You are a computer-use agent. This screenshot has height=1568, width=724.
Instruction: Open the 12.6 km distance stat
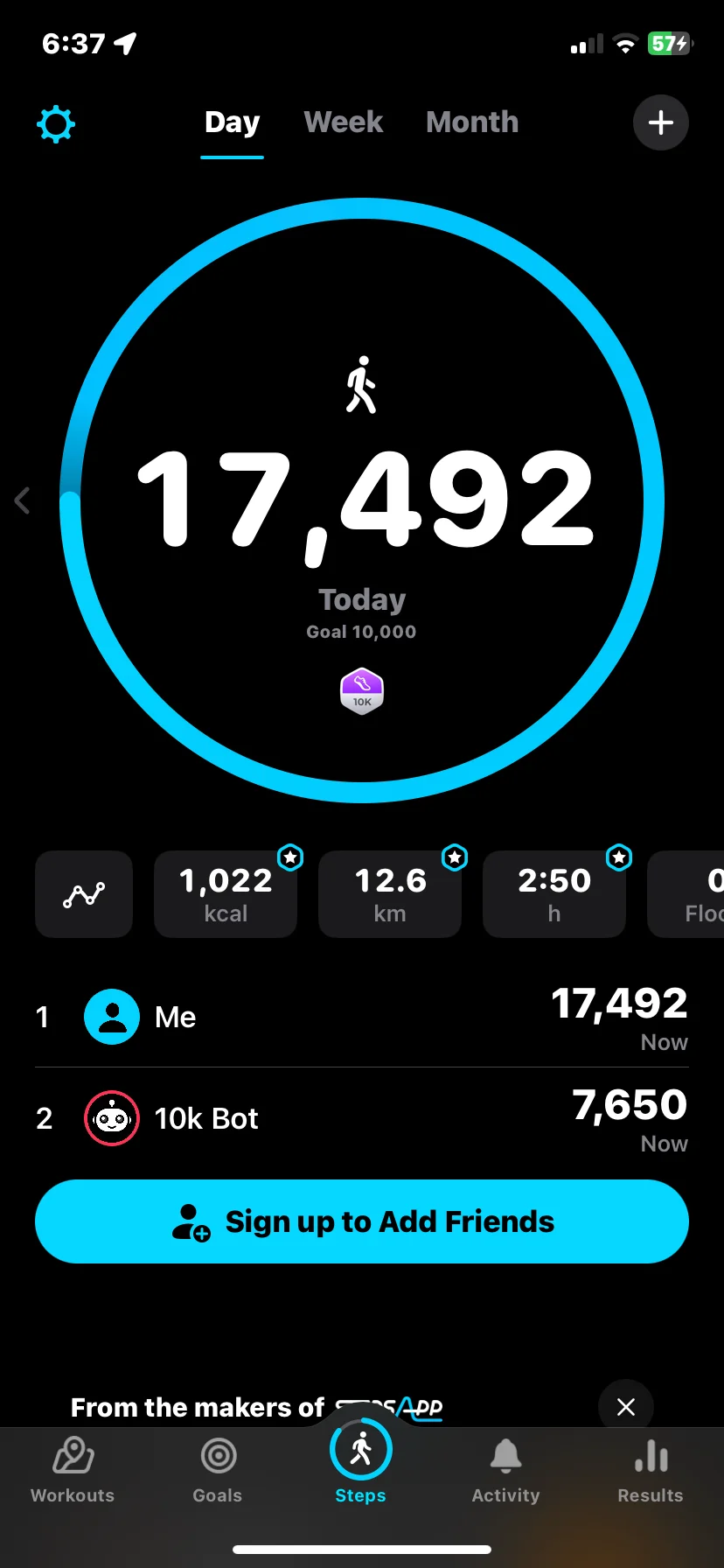(x=390, y=894)
